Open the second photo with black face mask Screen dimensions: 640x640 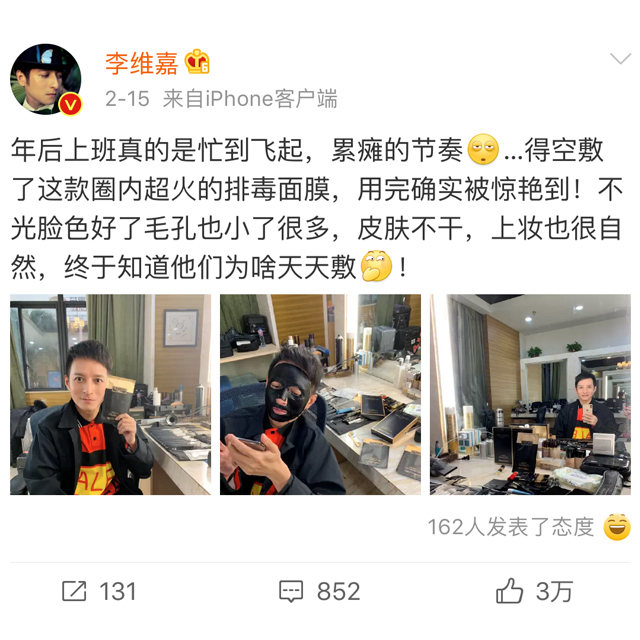pos(320,394)
